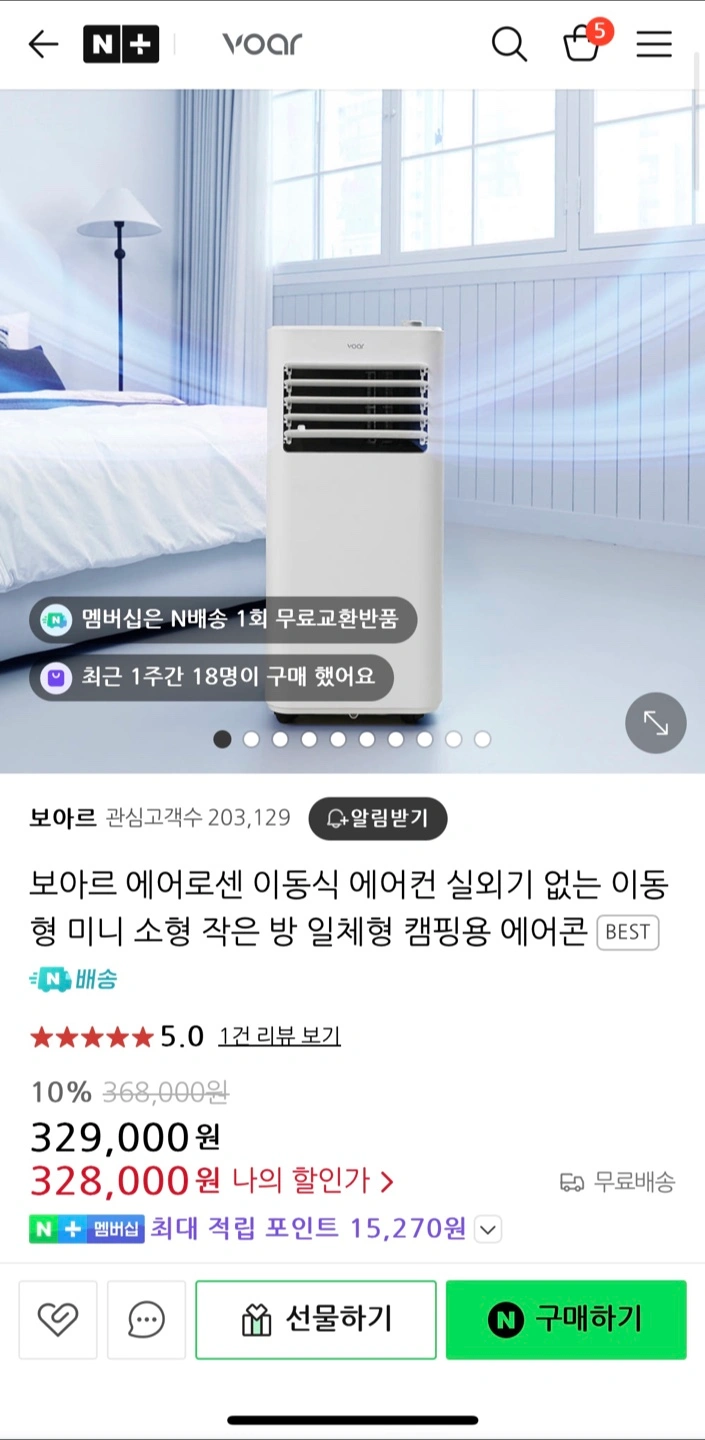Go back using the arrow icon
The height and width of the screenshot is (1440, 705).
coord(43,44)
